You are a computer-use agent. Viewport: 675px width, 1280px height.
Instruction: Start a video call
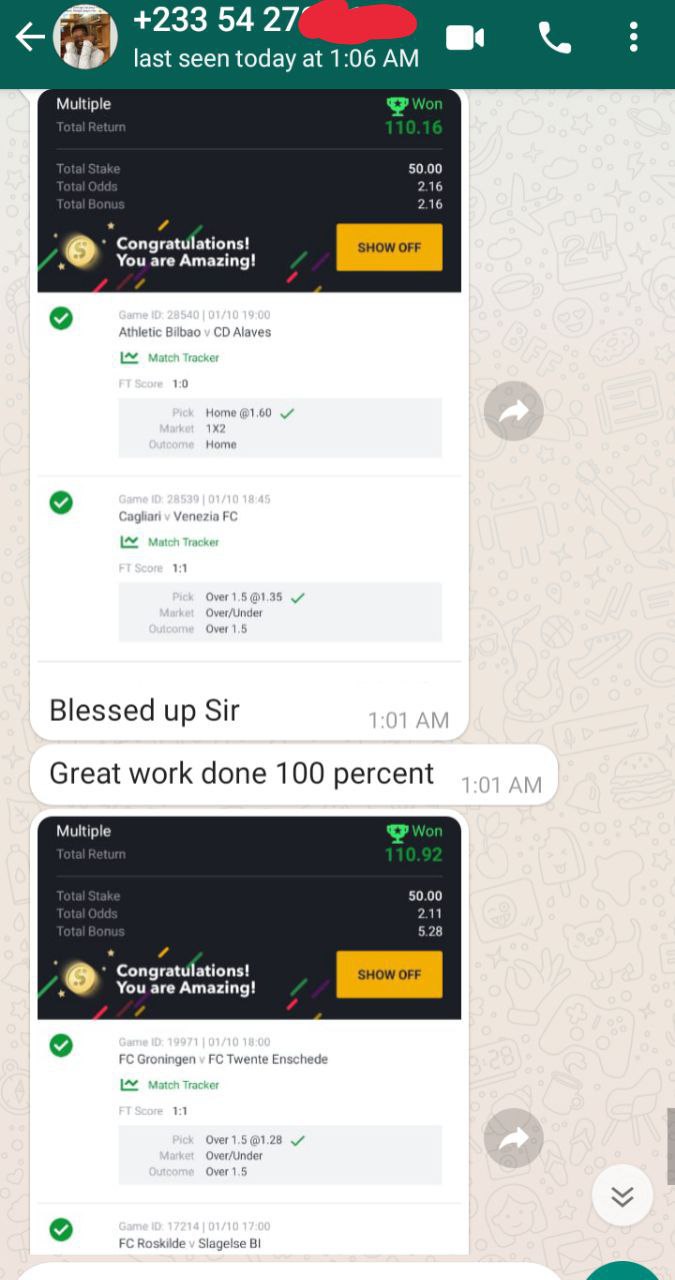465,38
